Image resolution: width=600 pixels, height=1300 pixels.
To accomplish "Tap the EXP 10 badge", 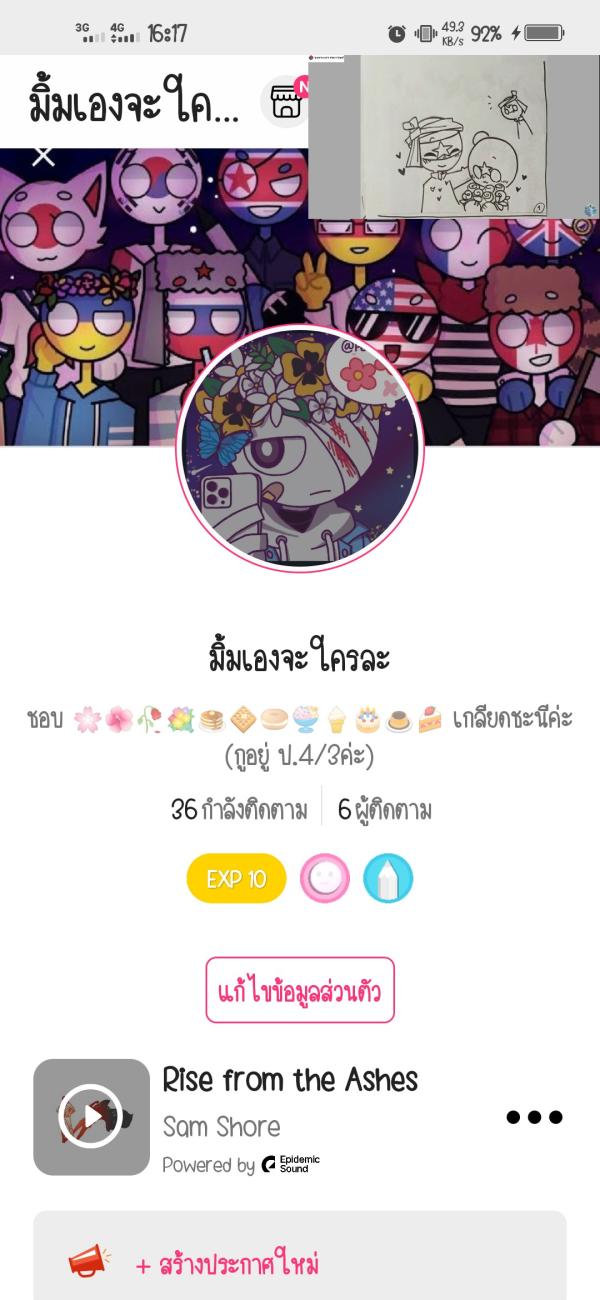I will click(236, 879).
